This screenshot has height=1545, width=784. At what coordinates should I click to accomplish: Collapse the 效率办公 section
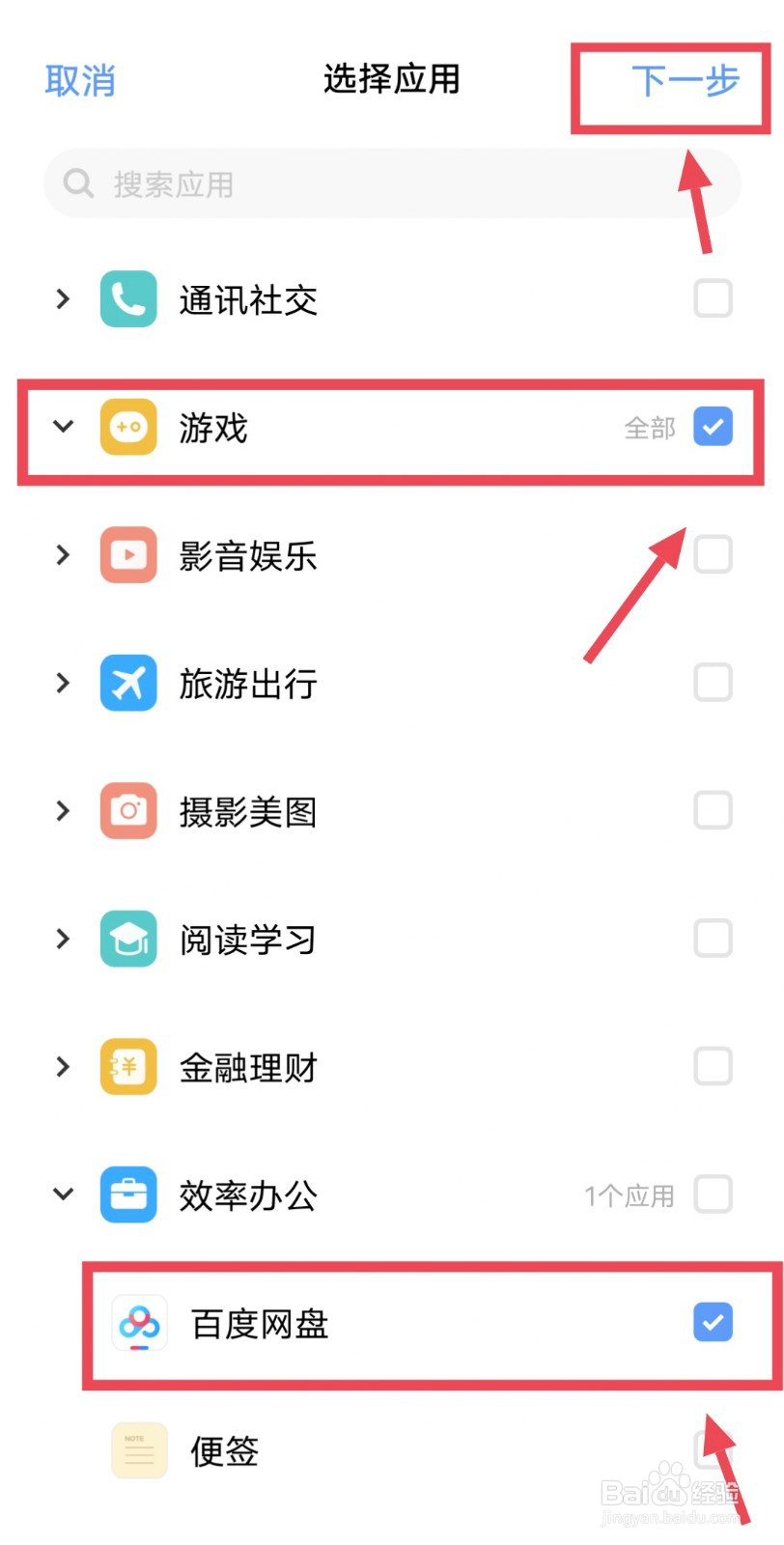pos(63,1194)
